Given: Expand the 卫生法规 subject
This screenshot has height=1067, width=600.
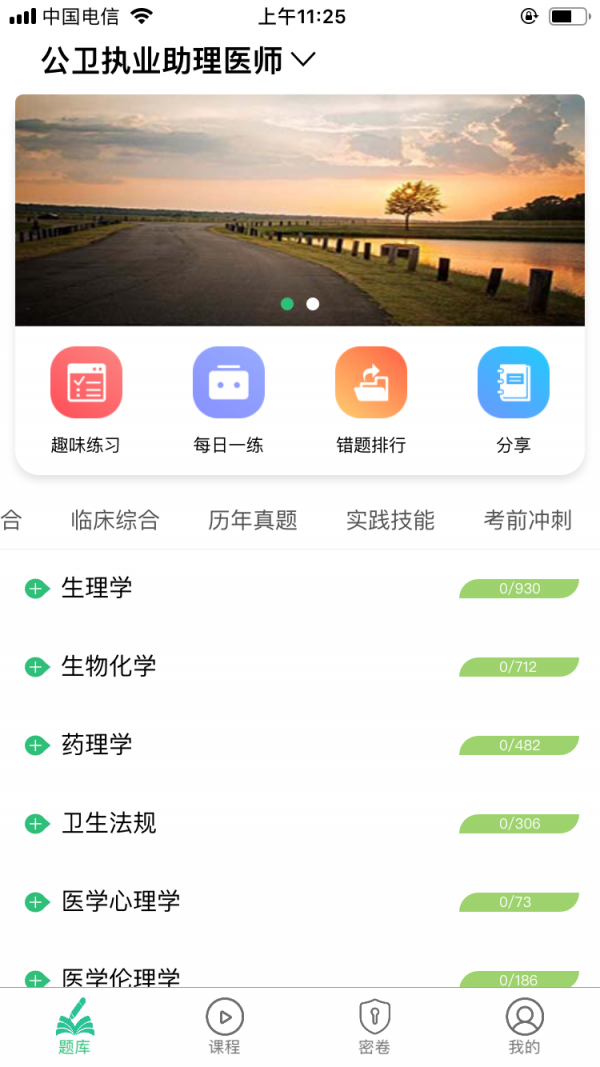Looking at the screenshot, I should (37, 824).
